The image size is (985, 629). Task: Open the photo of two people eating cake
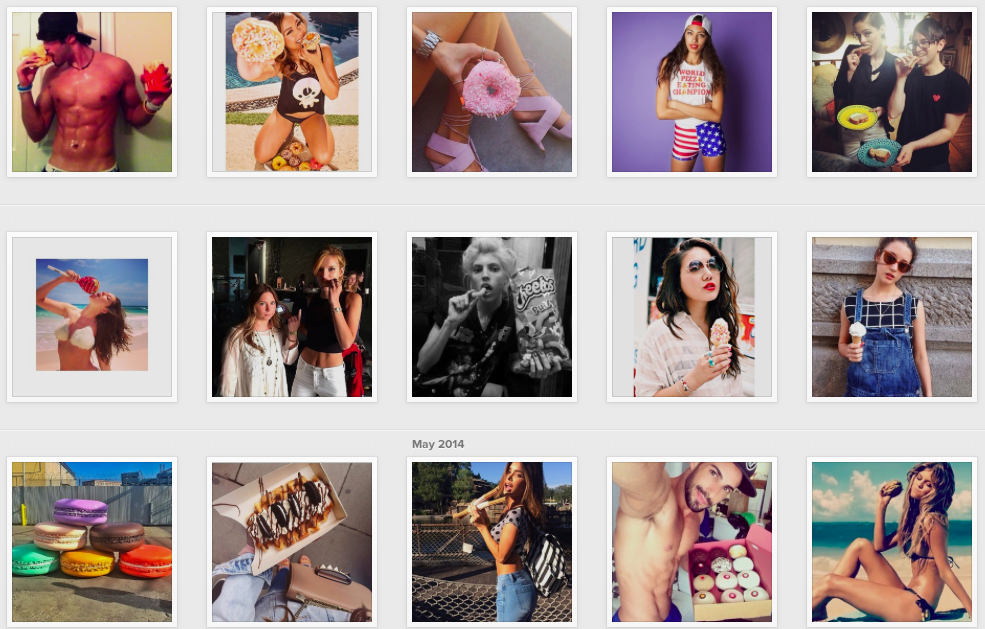pos(892,92)
